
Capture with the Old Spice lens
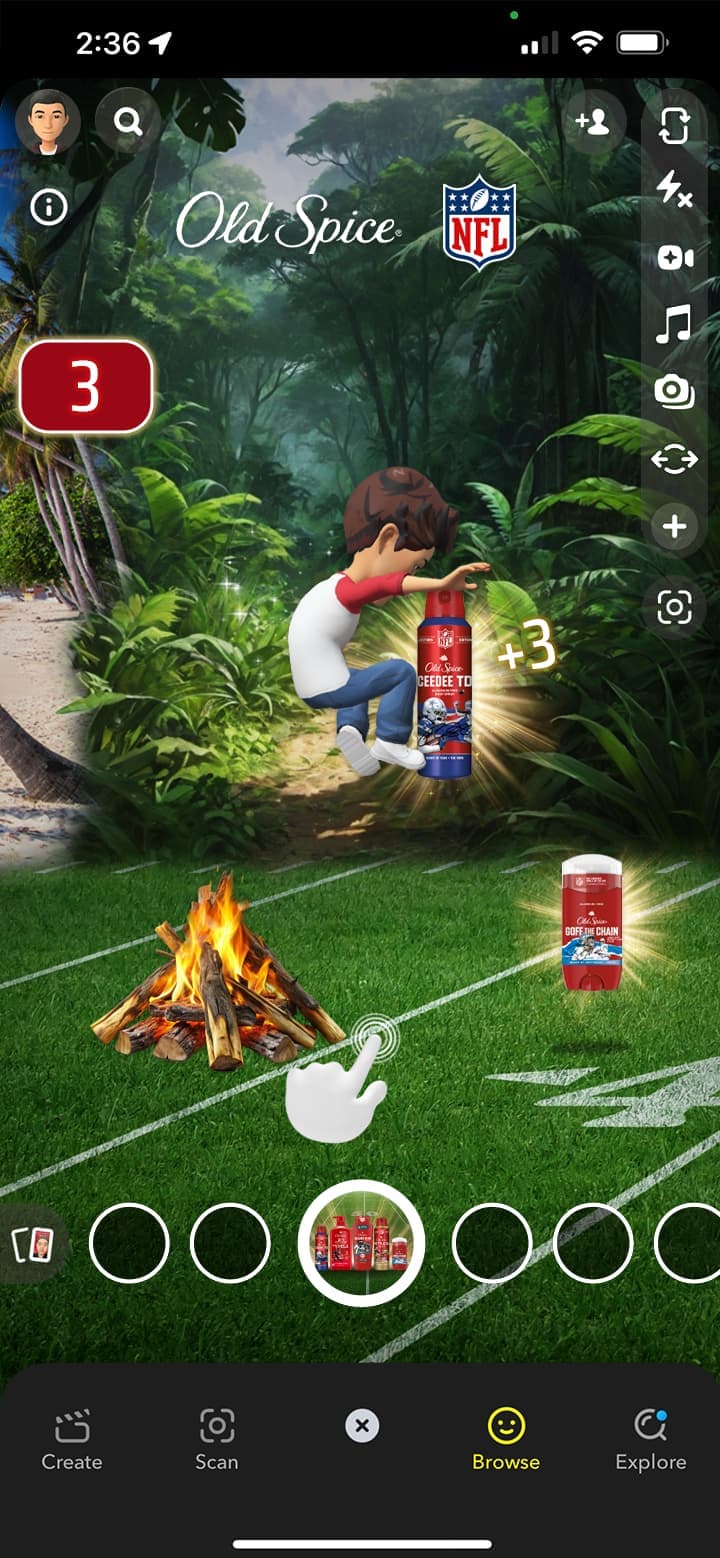(361, 1243)
